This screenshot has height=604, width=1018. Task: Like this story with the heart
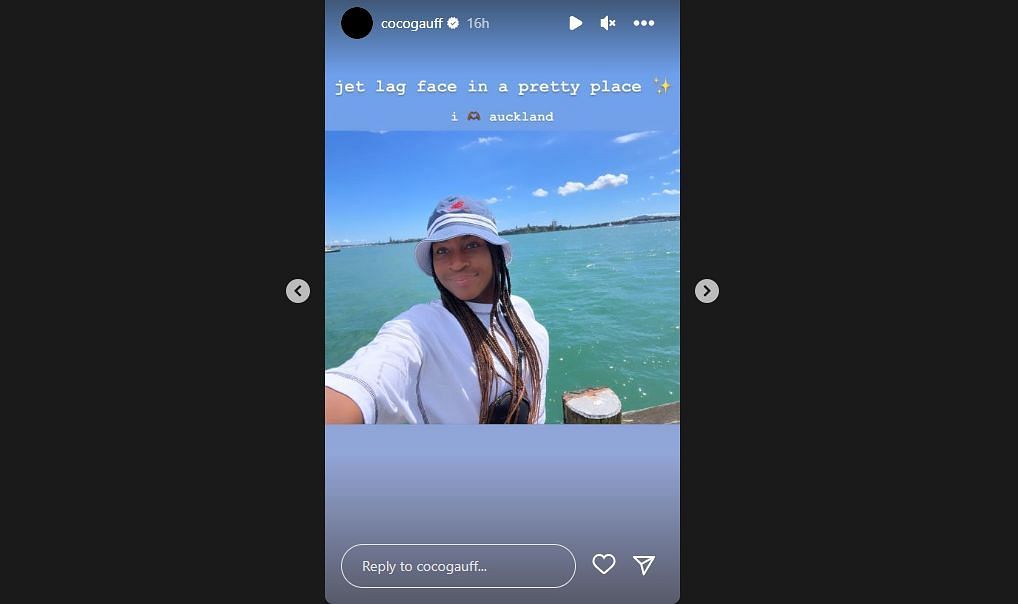604,565
